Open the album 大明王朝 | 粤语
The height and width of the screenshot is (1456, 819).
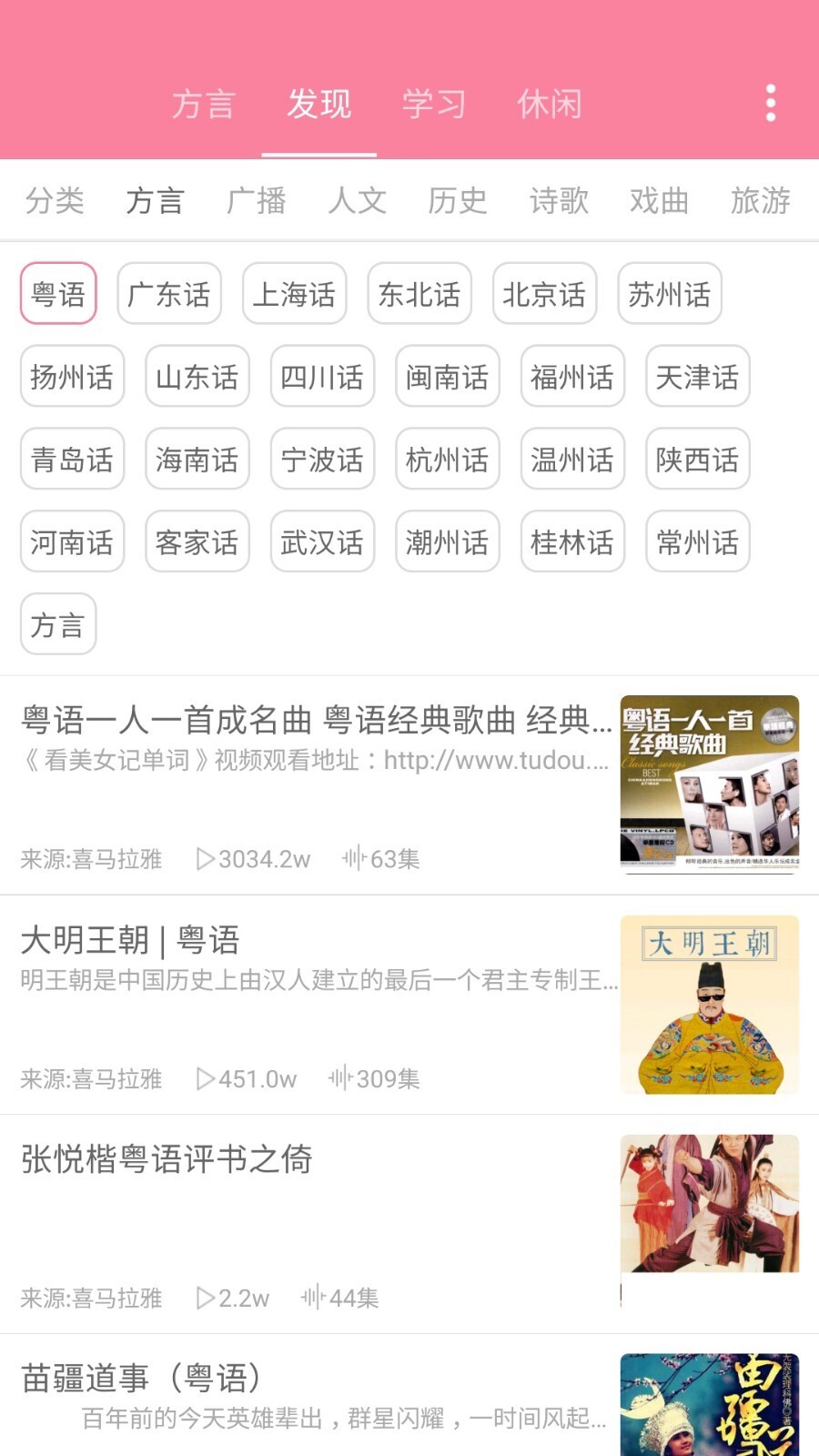click(x=130, y=942)
